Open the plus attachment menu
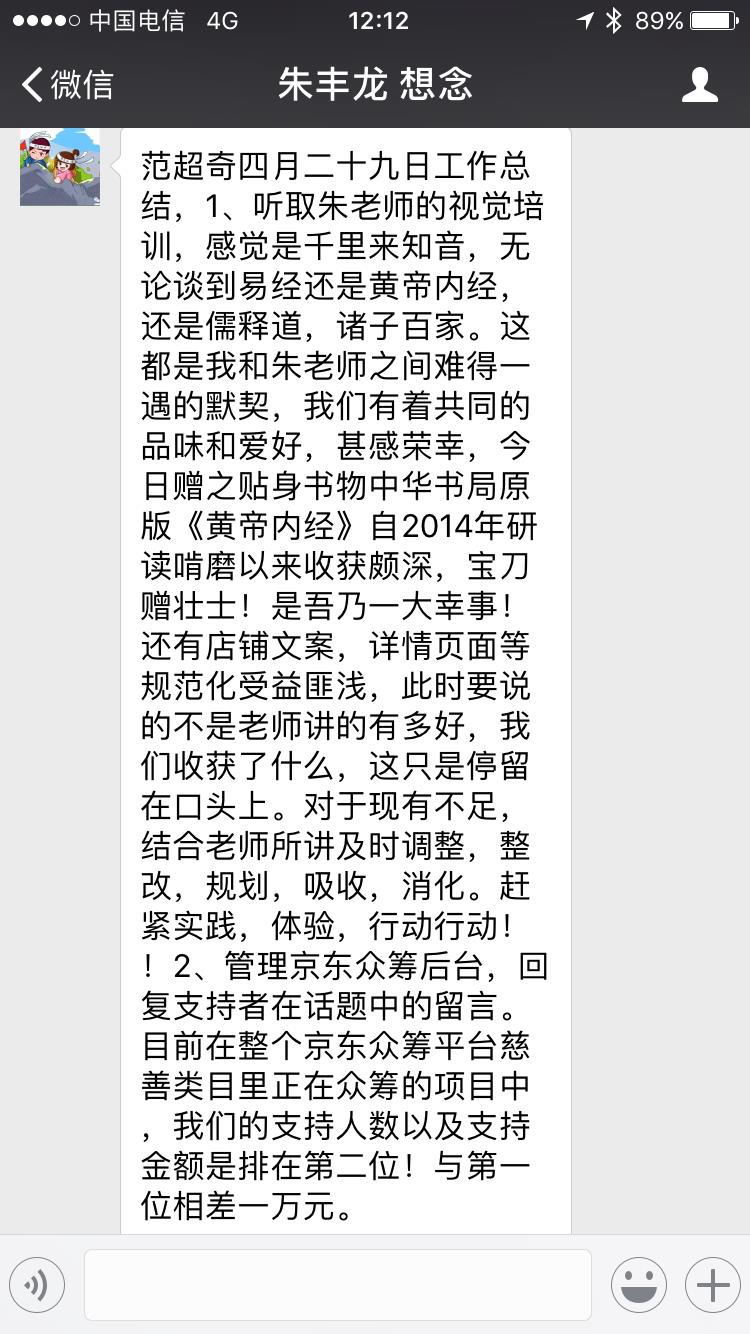The width and height of the screenshot is (750, 1334). coord(712,1285)
